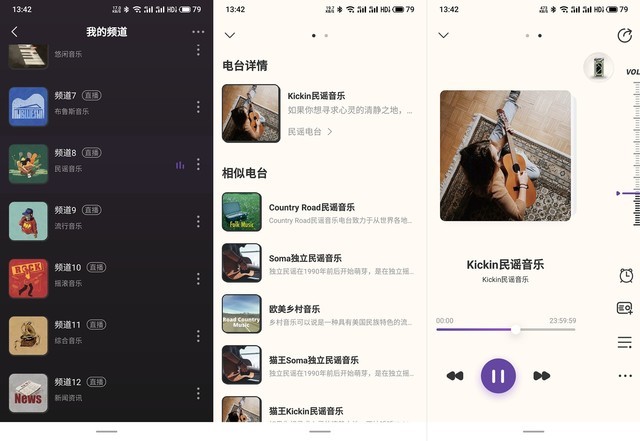This screenshot has width=640, height=441.
Task: Collapse the 电台详情 panel
Action: (x=230, y=35)
